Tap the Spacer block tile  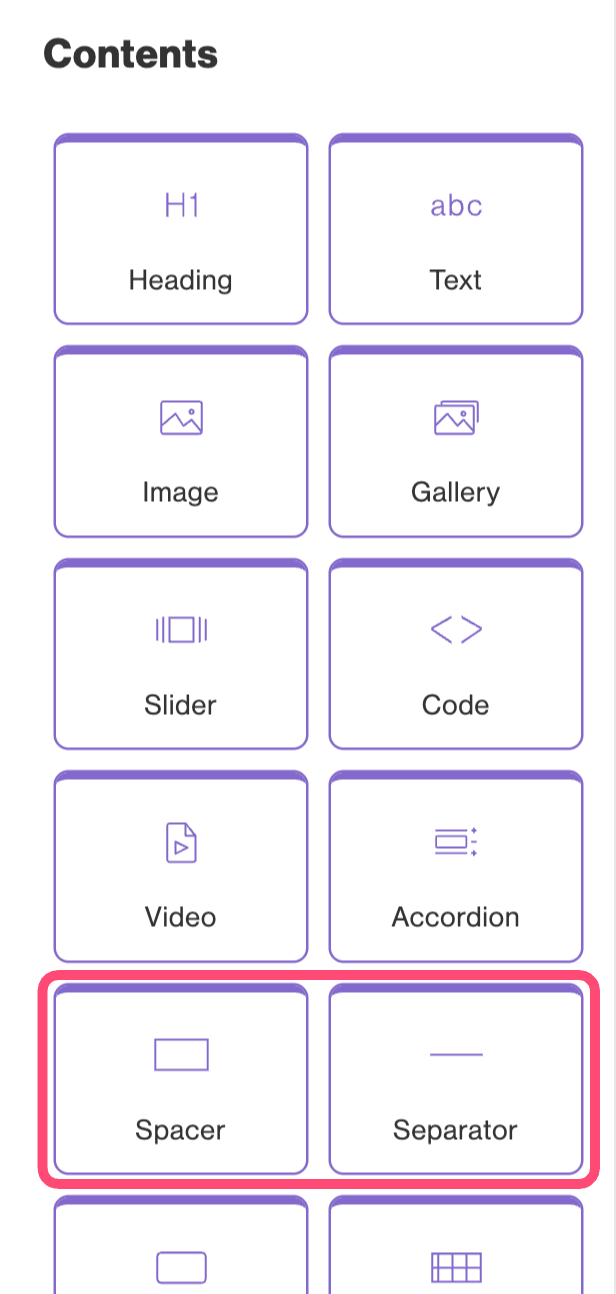pyautogui.click(x=180, y=1080)
